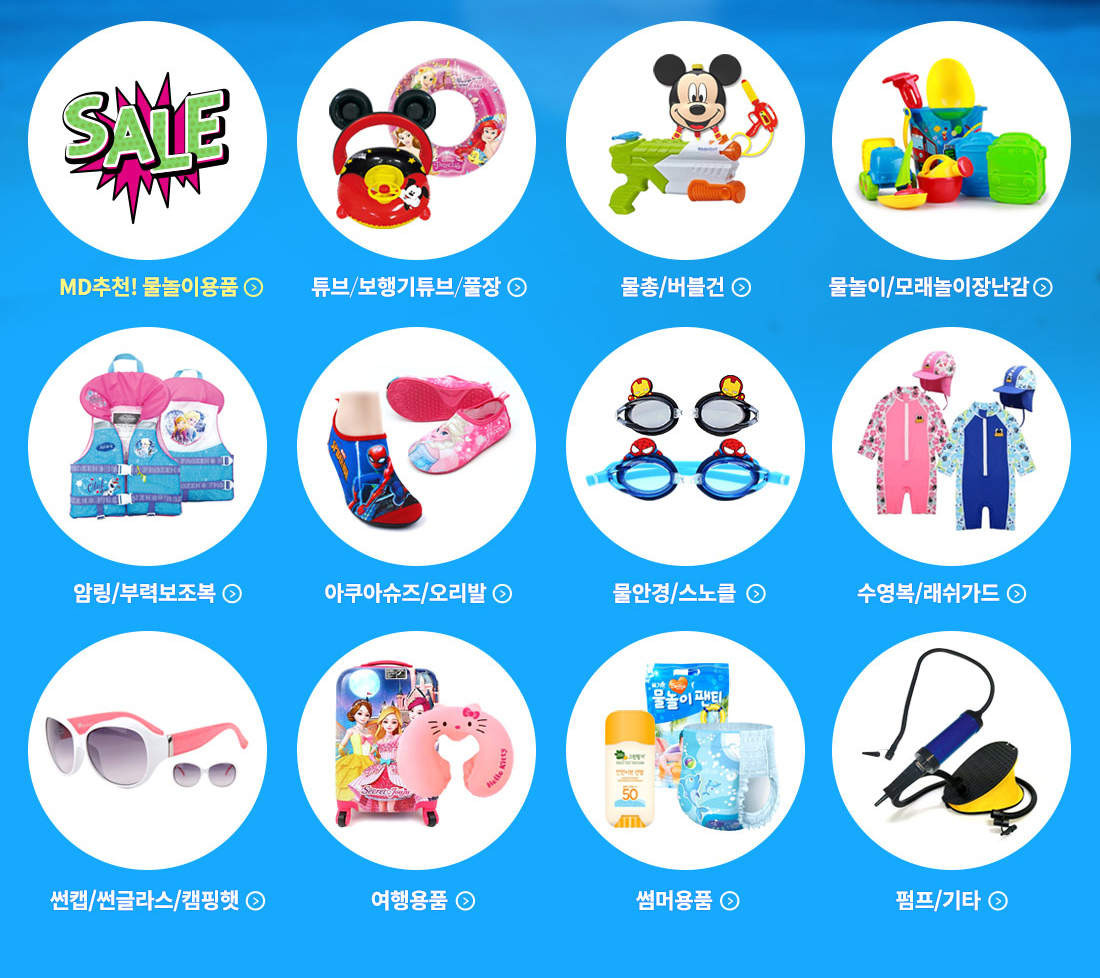
Task: Open 튜브/보행기튜브/풀장 category
Action: (x=418, y=288)
